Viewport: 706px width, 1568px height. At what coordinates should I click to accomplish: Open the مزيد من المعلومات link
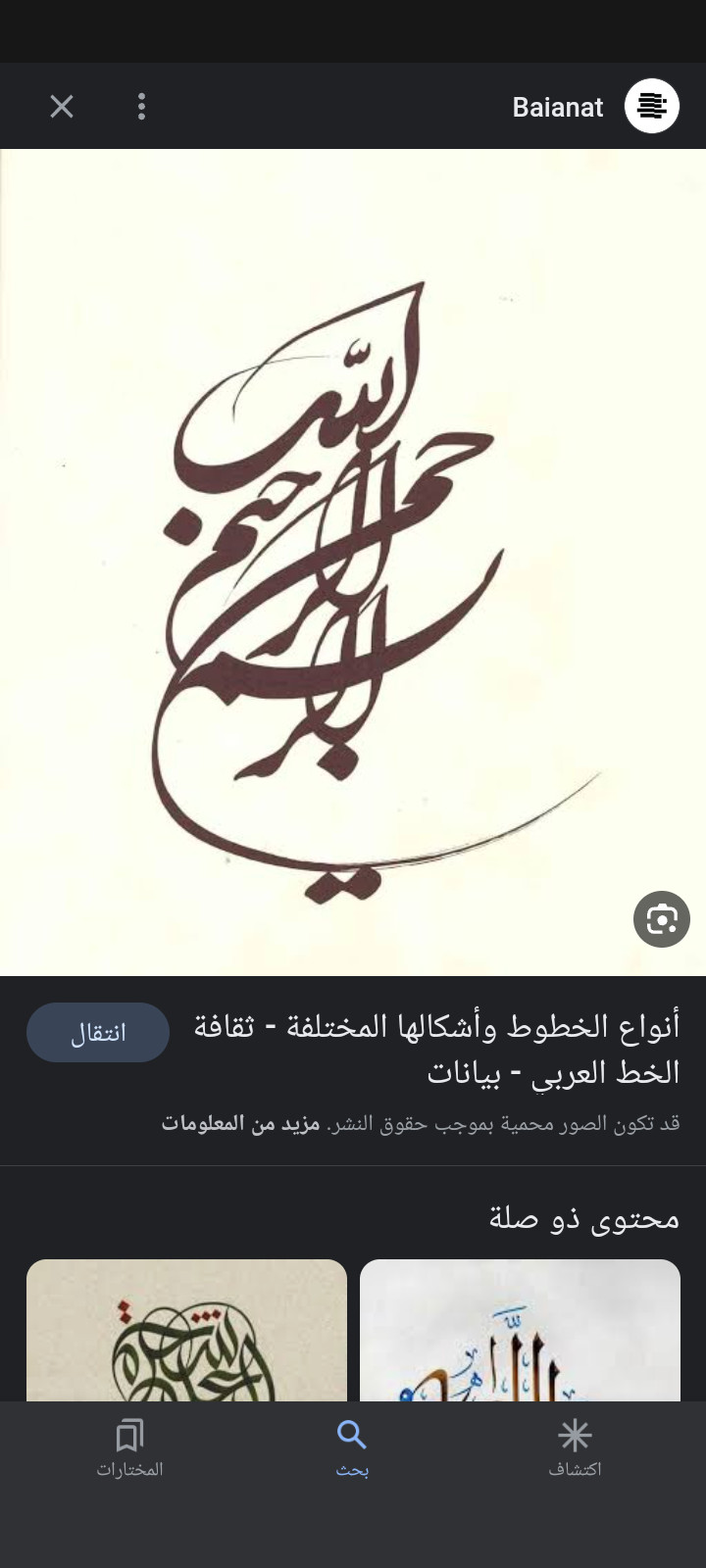pyautogui.click(x=240, y=1124)
